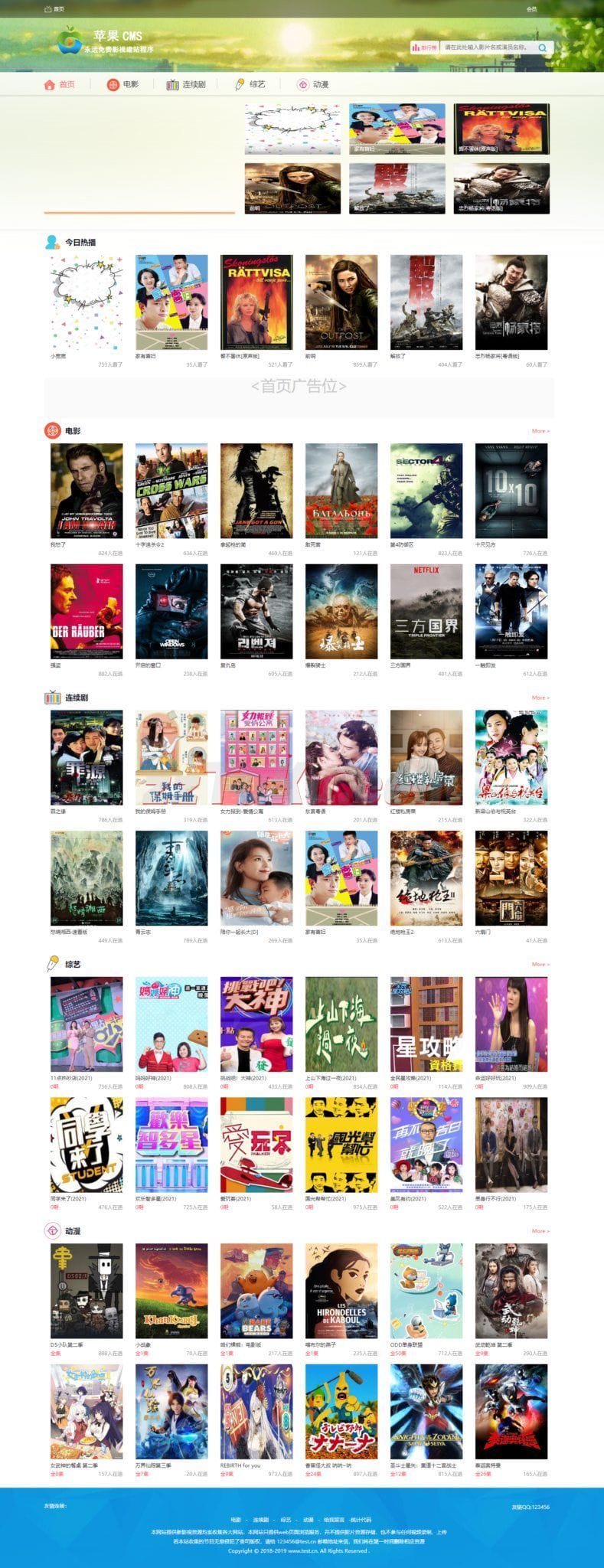View More in the 综艺 section
This screenshot has width=604, height=1568.
(540, 964)
